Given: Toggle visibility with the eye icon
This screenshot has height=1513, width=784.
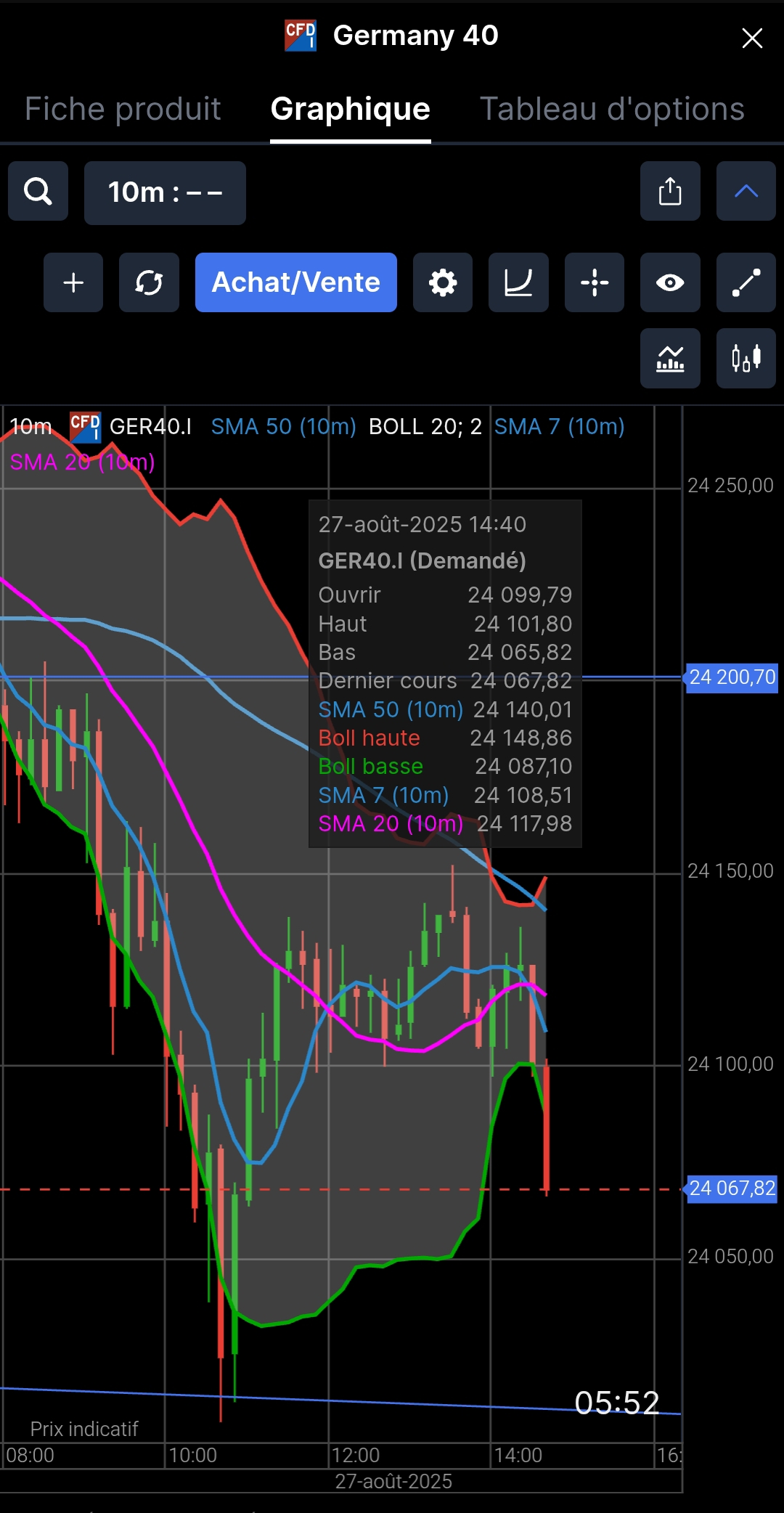Looking at the screenshot, I should pyautogui.click(x=670, y=282).
